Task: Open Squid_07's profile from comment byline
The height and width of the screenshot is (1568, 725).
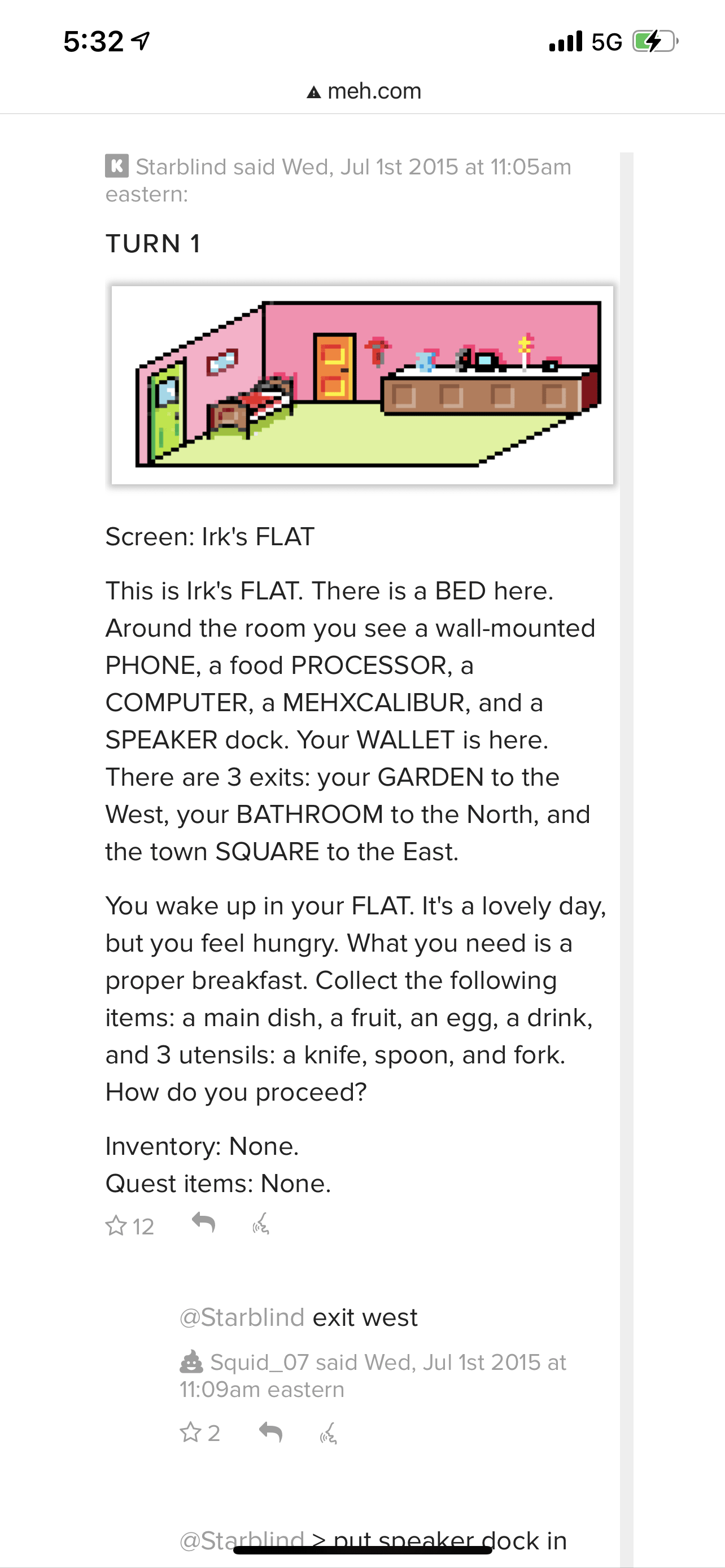Action: [259, 1362]
